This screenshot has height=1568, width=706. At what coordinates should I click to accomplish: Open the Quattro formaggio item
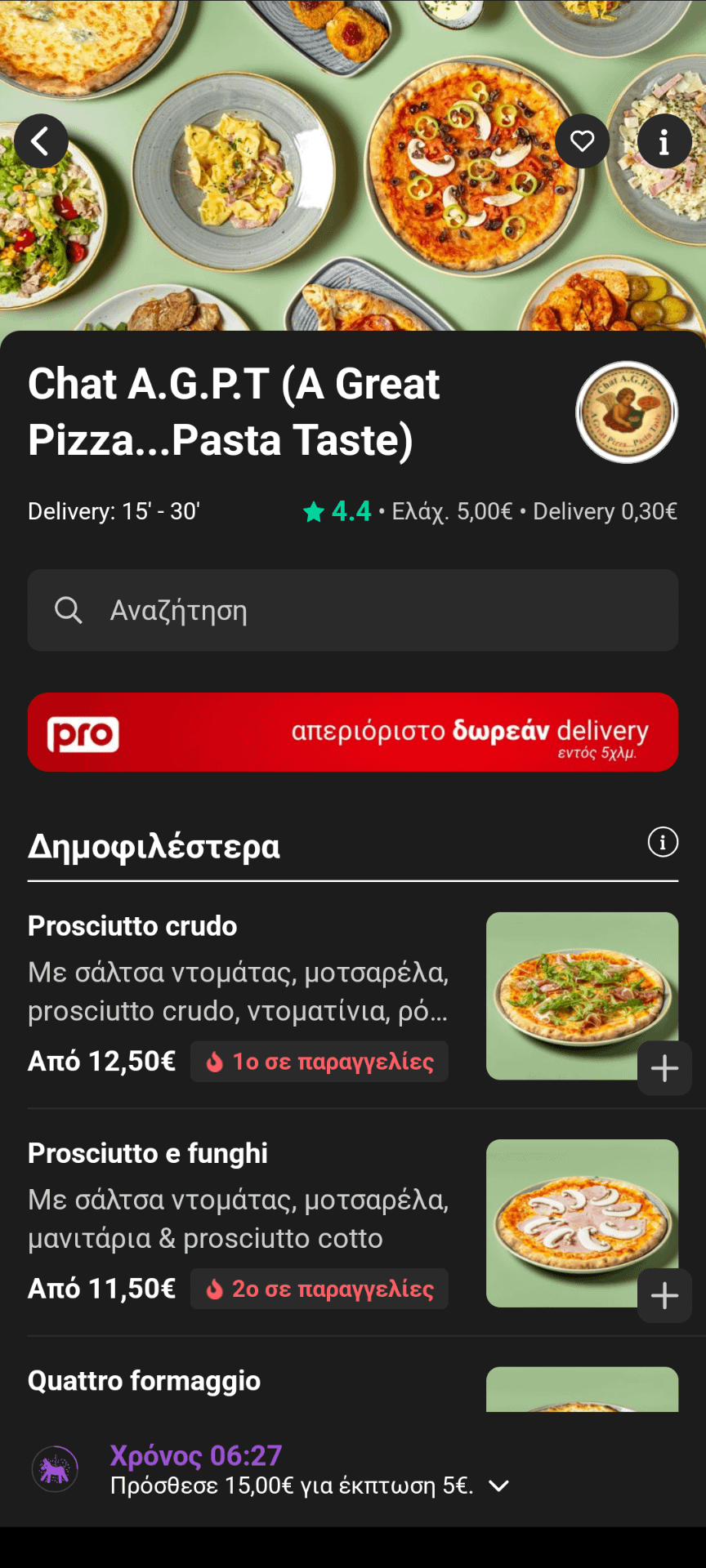click(145, 1381)
